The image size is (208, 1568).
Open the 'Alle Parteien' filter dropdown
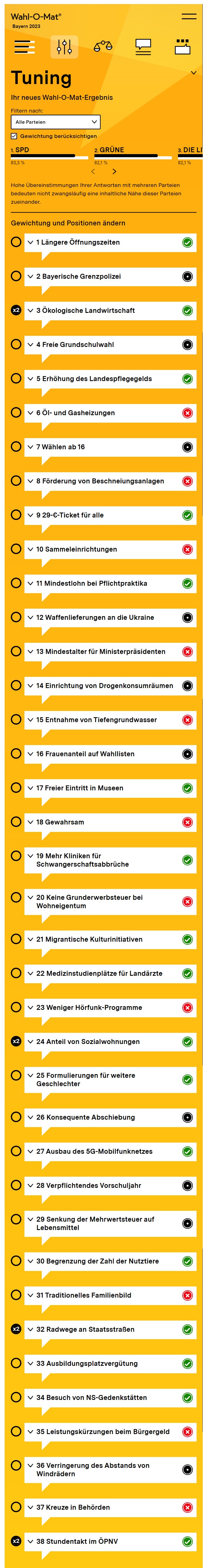tap(55, 122)
